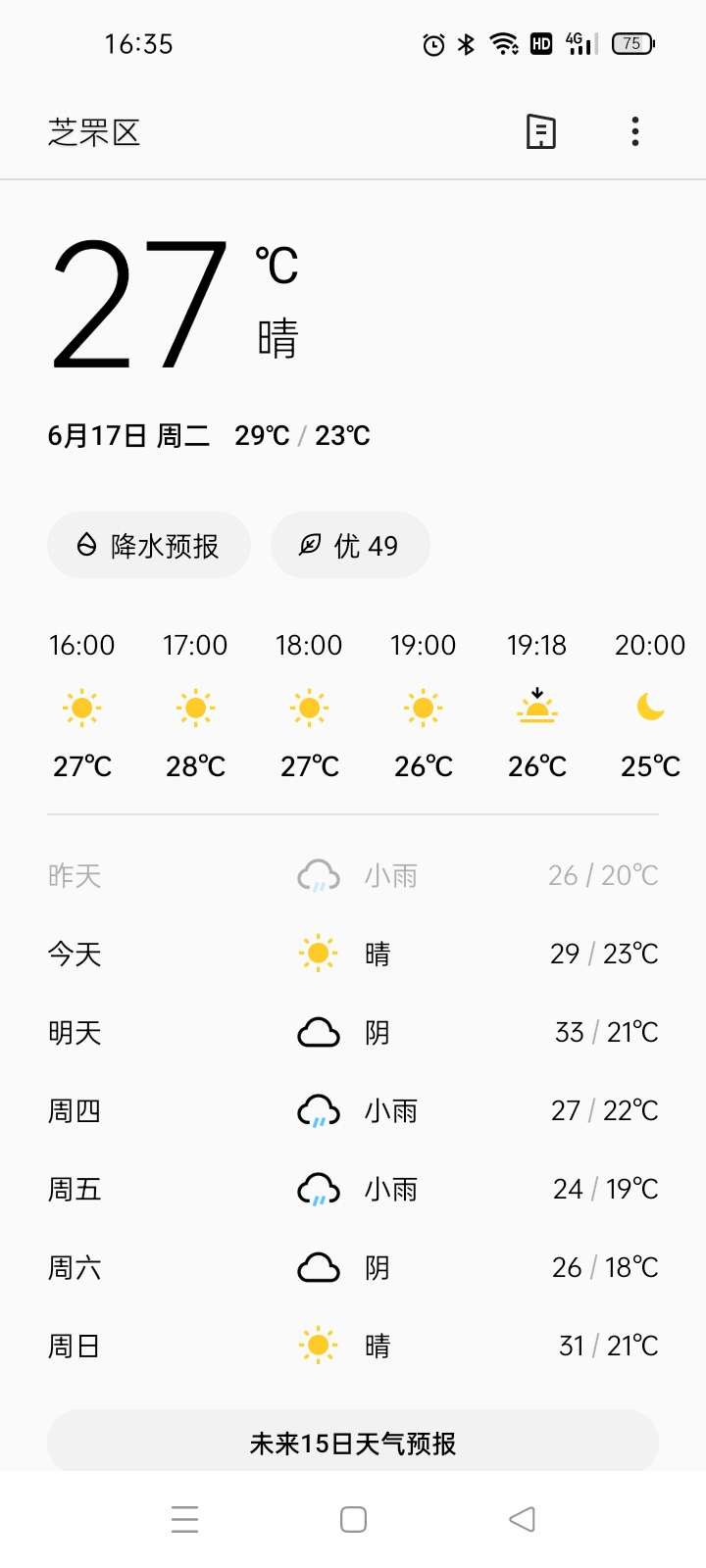
Task: Open the forecast row for 明天
Action: [353, 1032]
